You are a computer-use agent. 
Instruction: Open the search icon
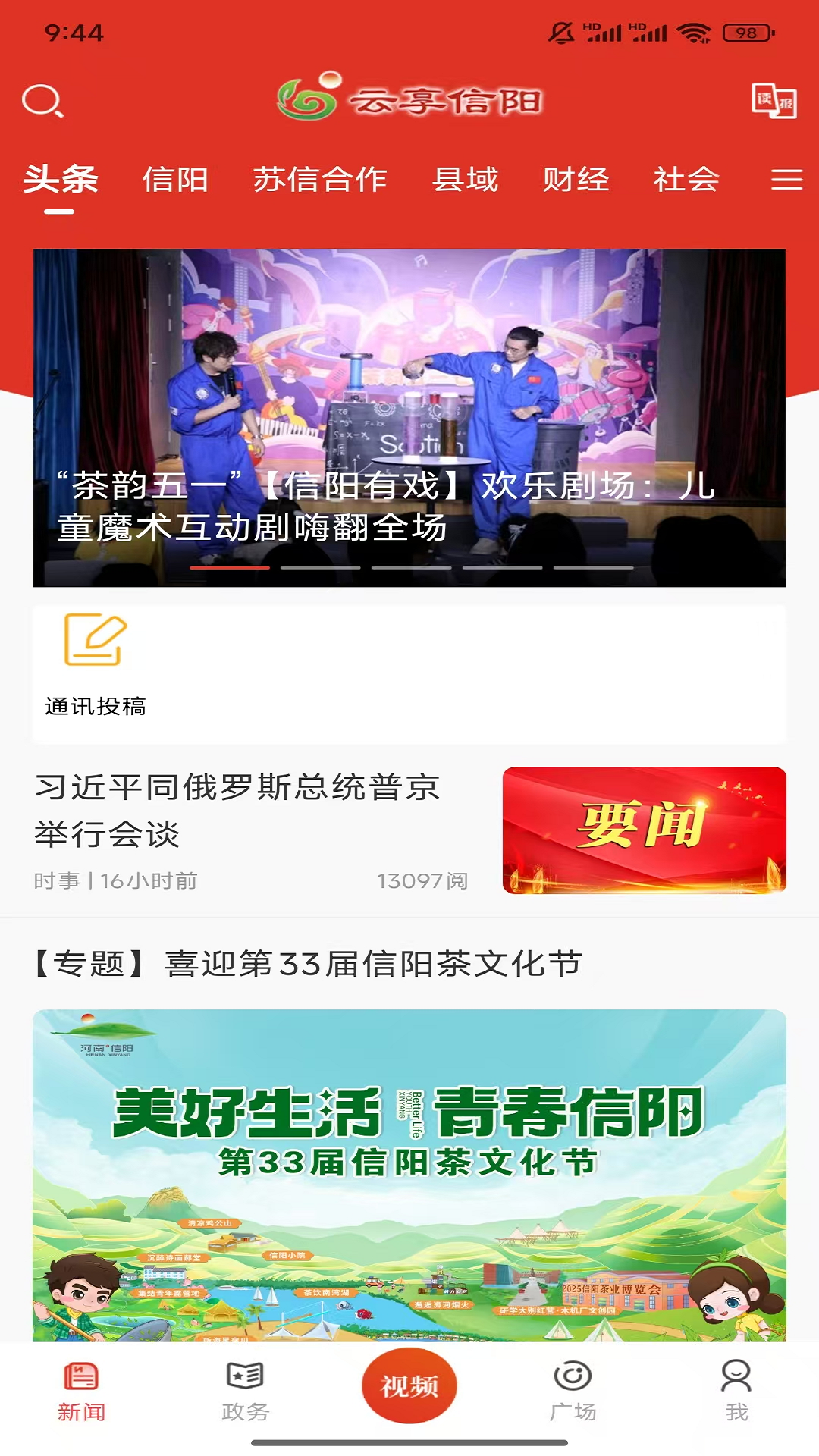[x=42, y=101]
